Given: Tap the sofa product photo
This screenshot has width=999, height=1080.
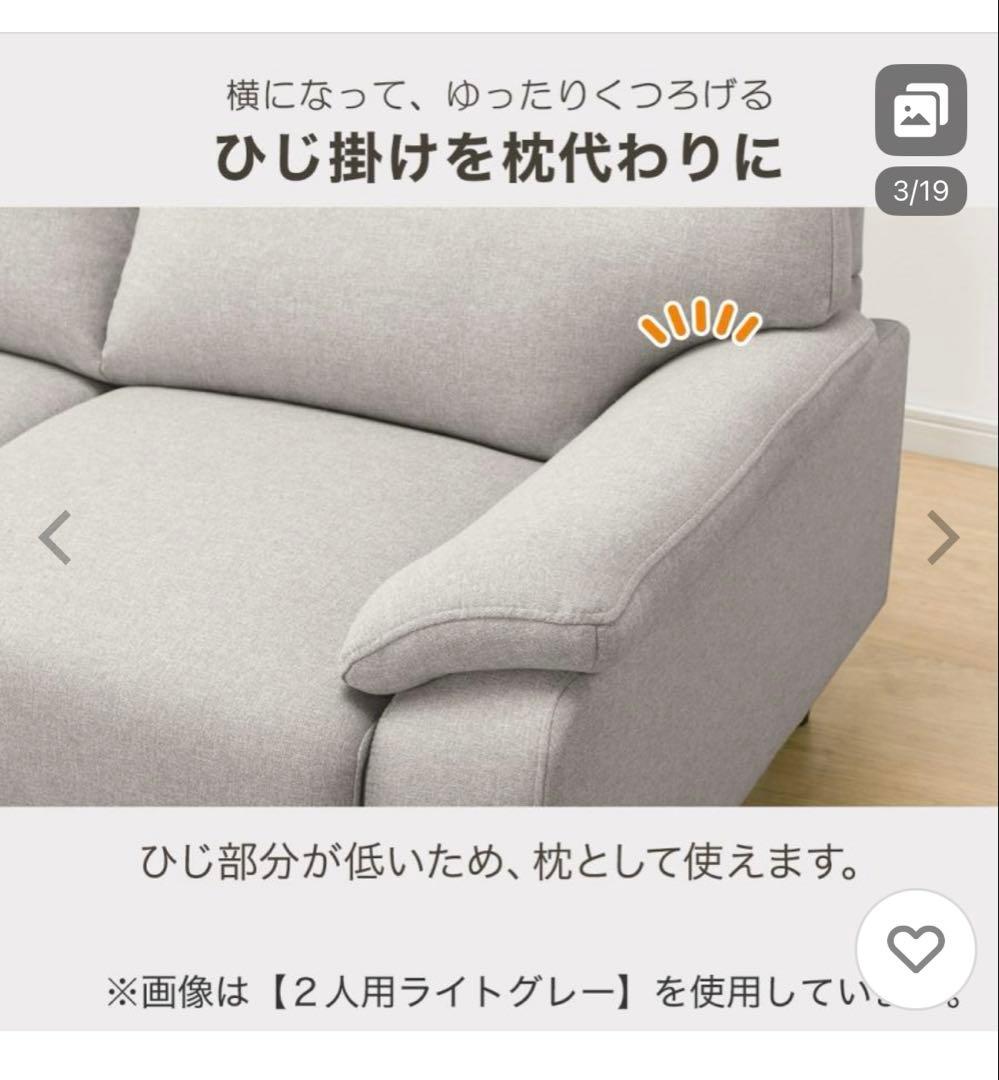Looking at the screenshot, I should tap(450, 500).
